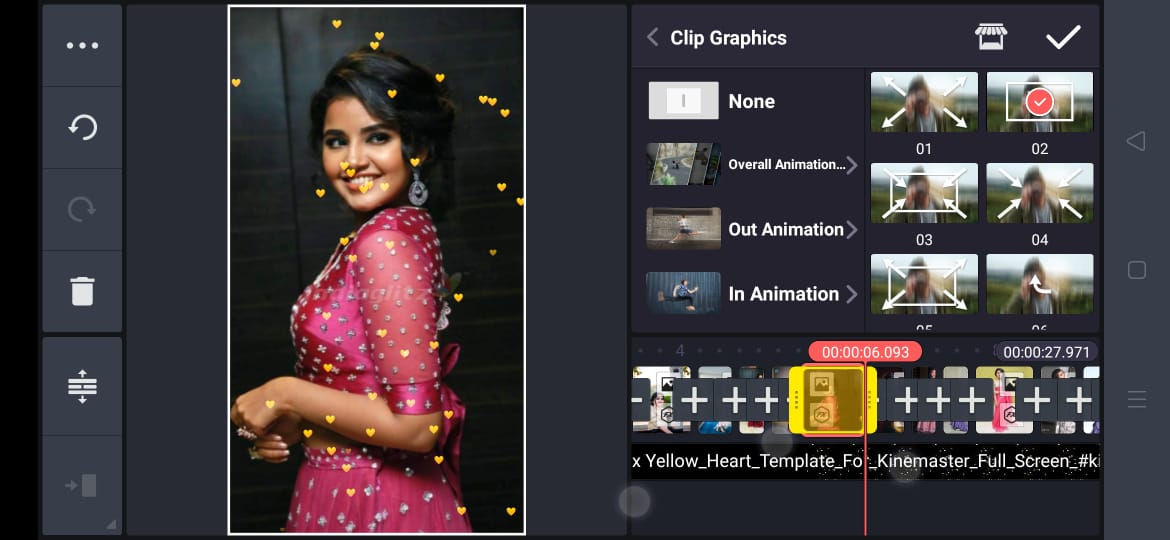Image resolution: width=1170 pixels, height=540 pixels.
Task: Expand the timeline with the track-height icon
Action: tap(82, 386)
